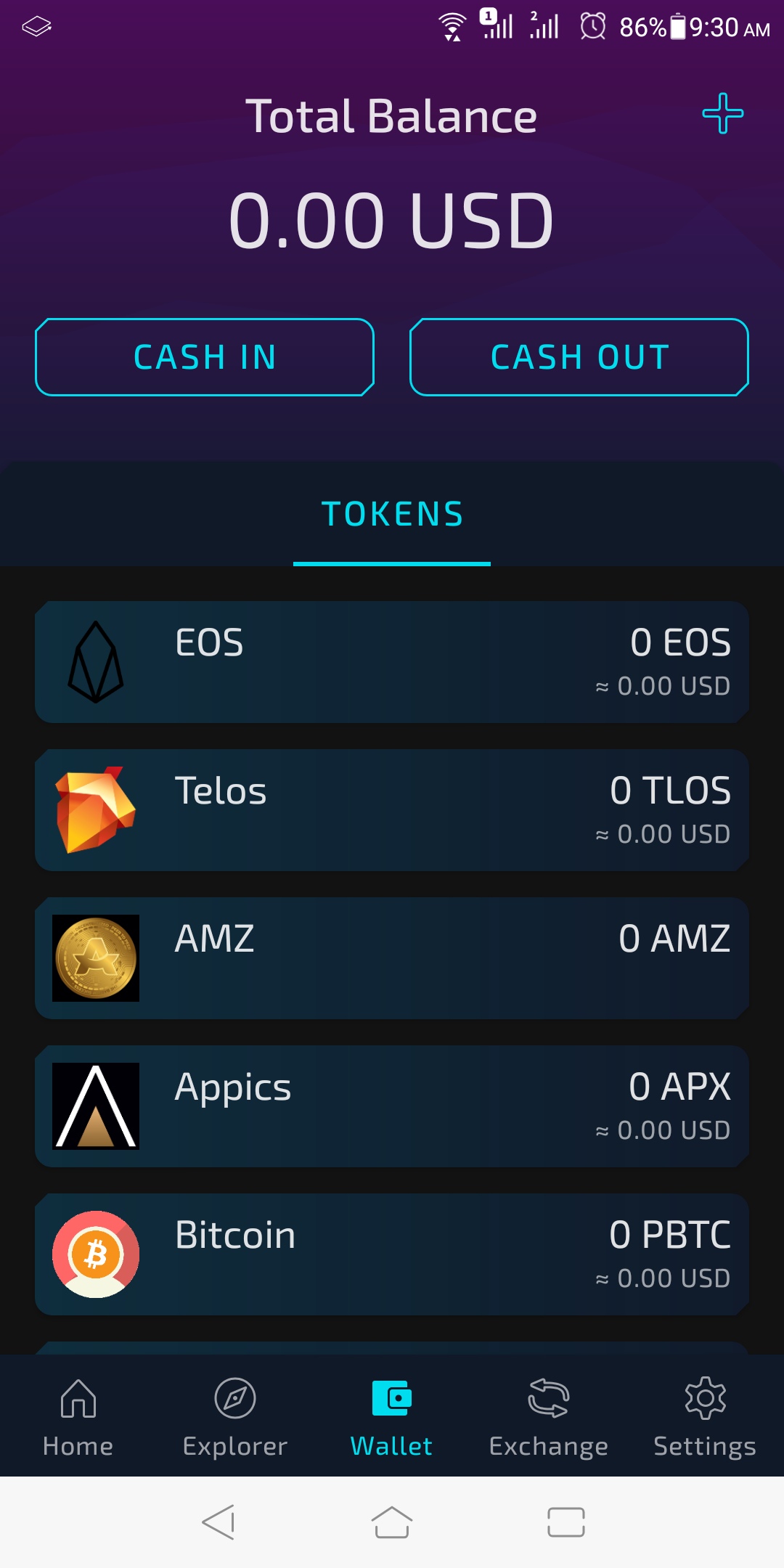The width and height of the screenshot is (784, 1568).
Task: Switch to the TOKENS tab
Action: (x=392, y=514)
